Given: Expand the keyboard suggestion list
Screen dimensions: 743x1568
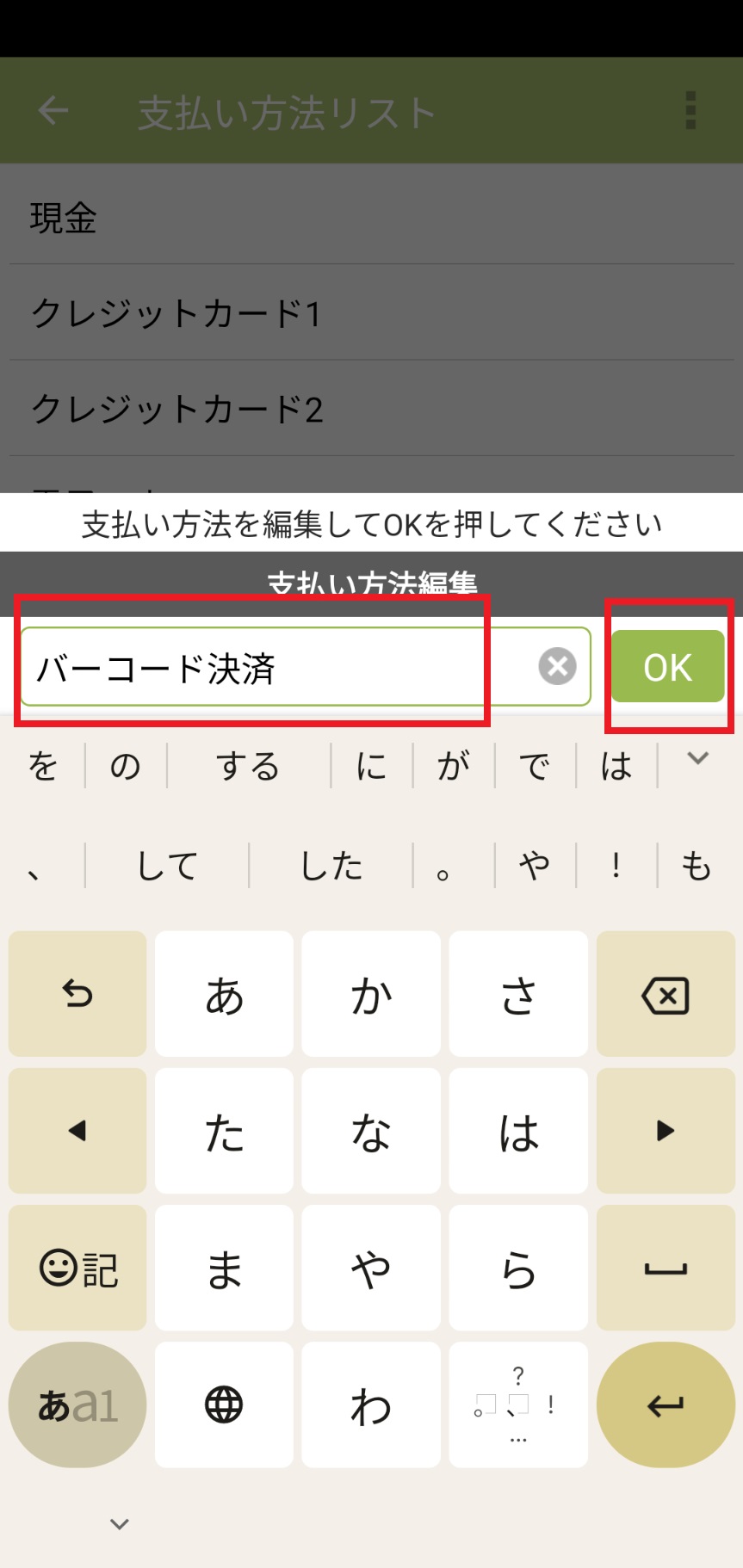Looking at the screenshot, I should (x=697, y=758).
